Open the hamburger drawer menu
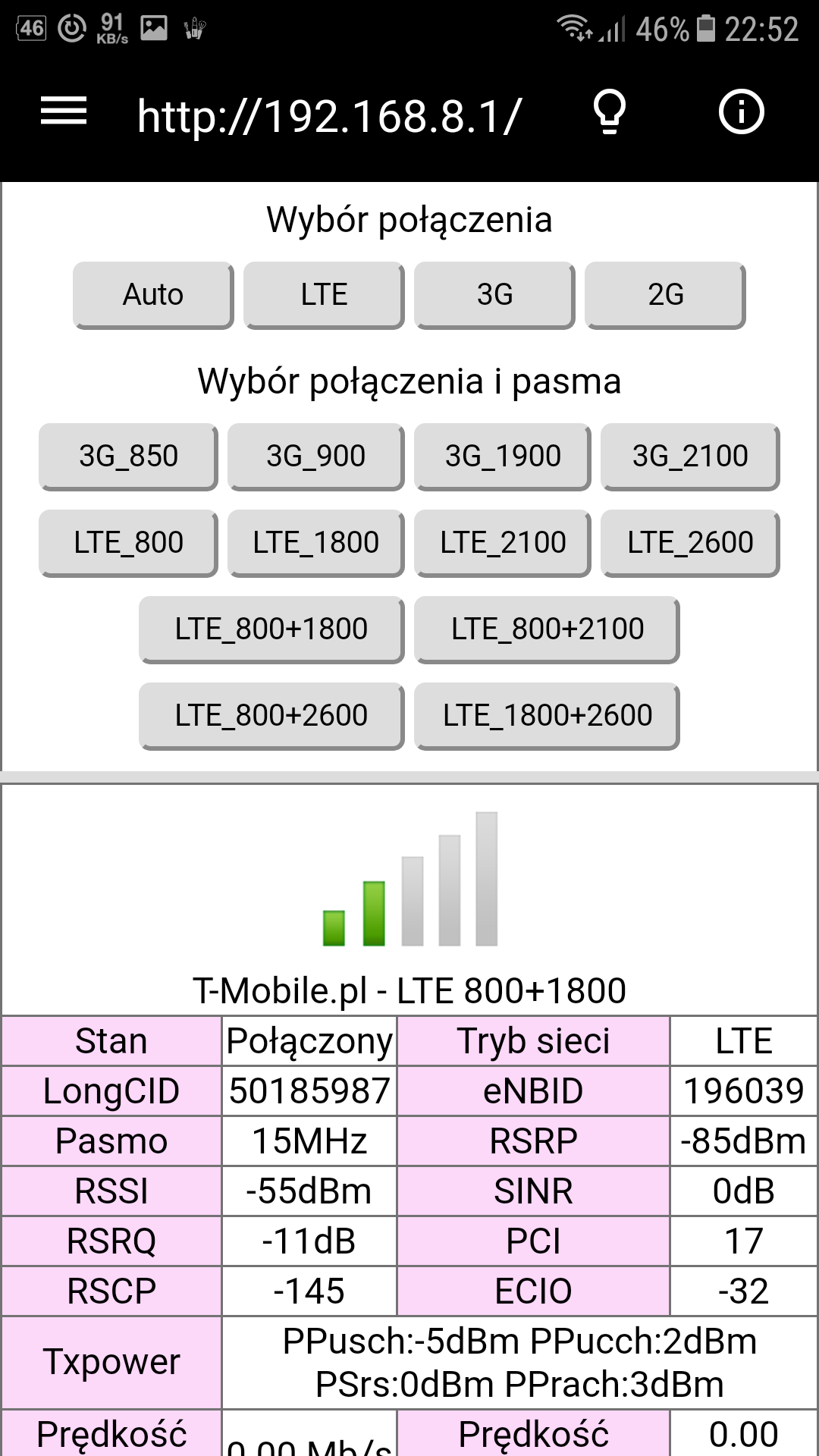The width and height of the screenshot is (819, 1456). (64, 112)
